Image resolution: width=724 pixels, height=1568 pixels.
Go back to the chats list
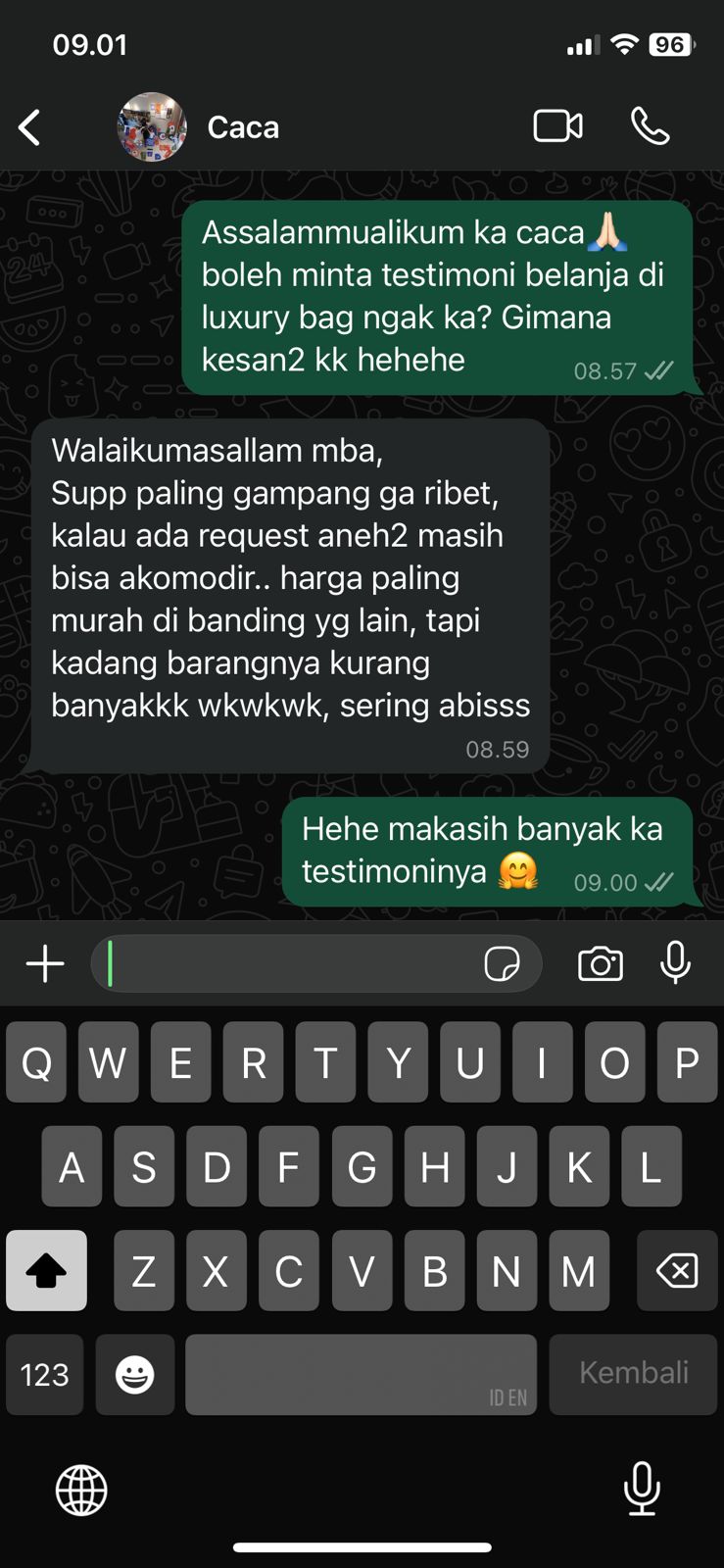tap(28, 125)
